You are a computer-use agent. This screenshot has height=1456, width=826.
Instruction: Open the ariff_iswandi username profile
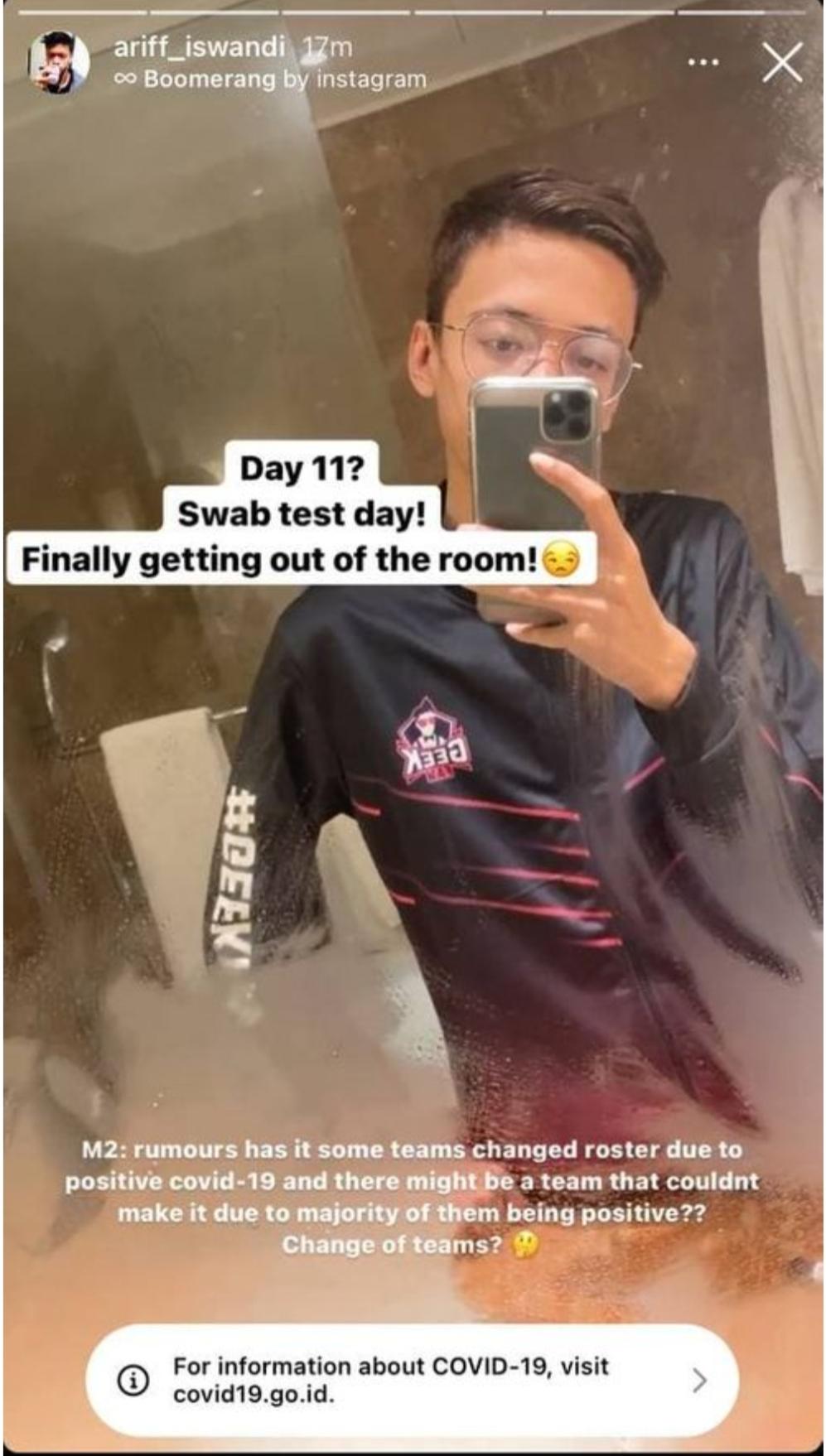198,47
